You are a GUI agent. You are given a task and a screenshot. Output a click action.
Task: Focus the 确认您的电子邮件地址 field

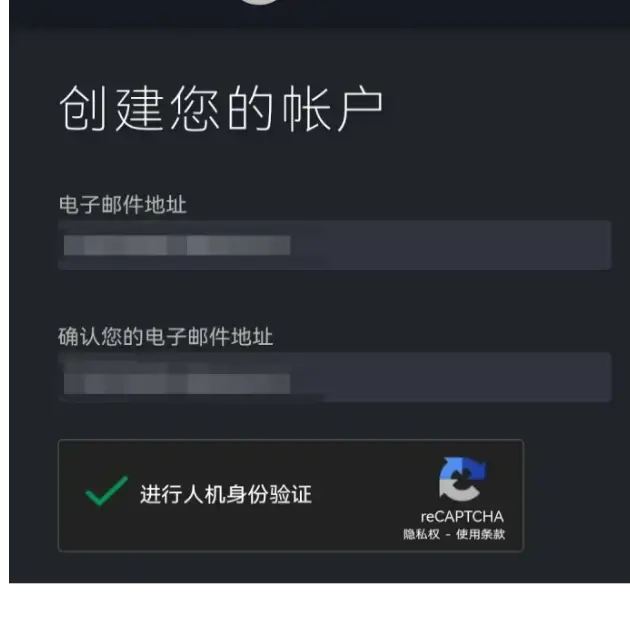334,377
